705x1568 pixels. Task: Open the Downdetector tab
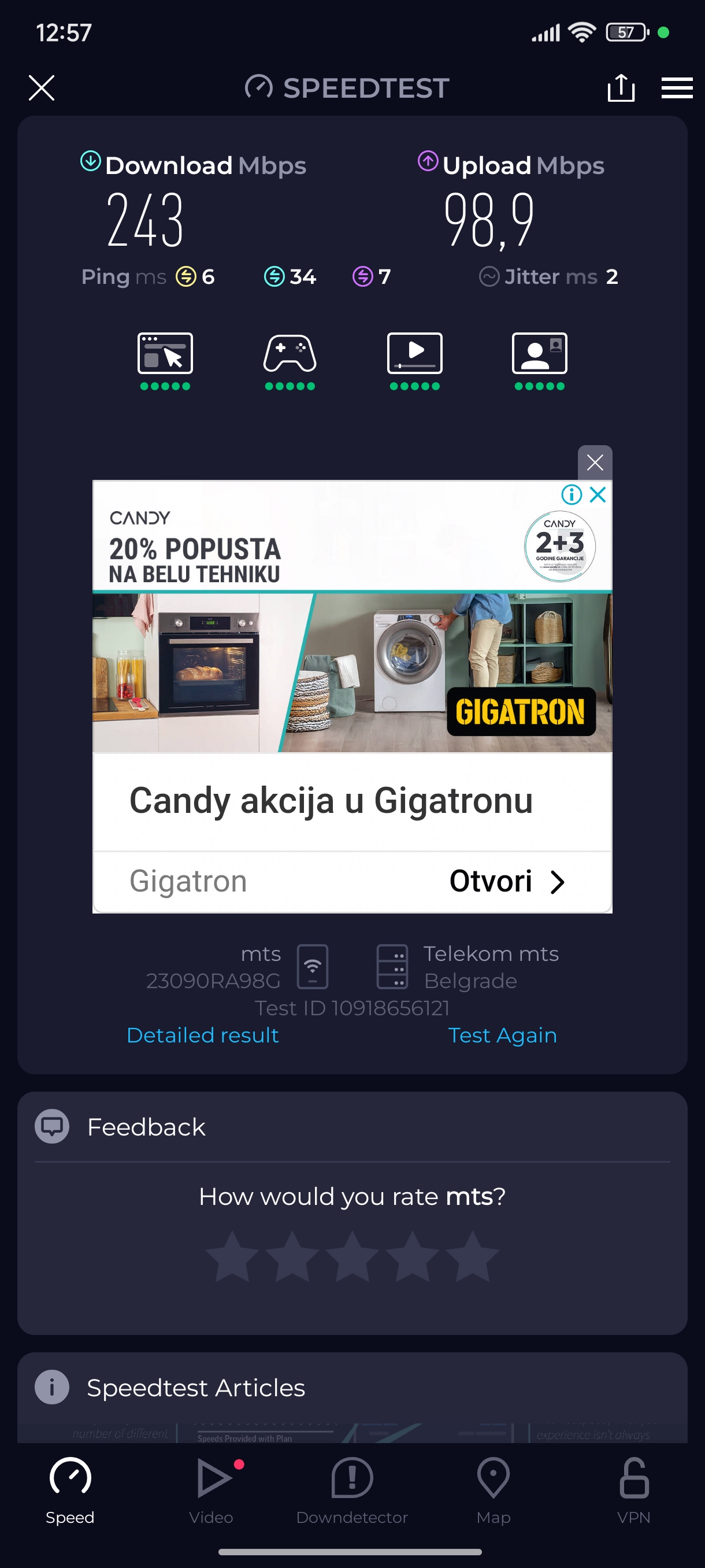351,1489
